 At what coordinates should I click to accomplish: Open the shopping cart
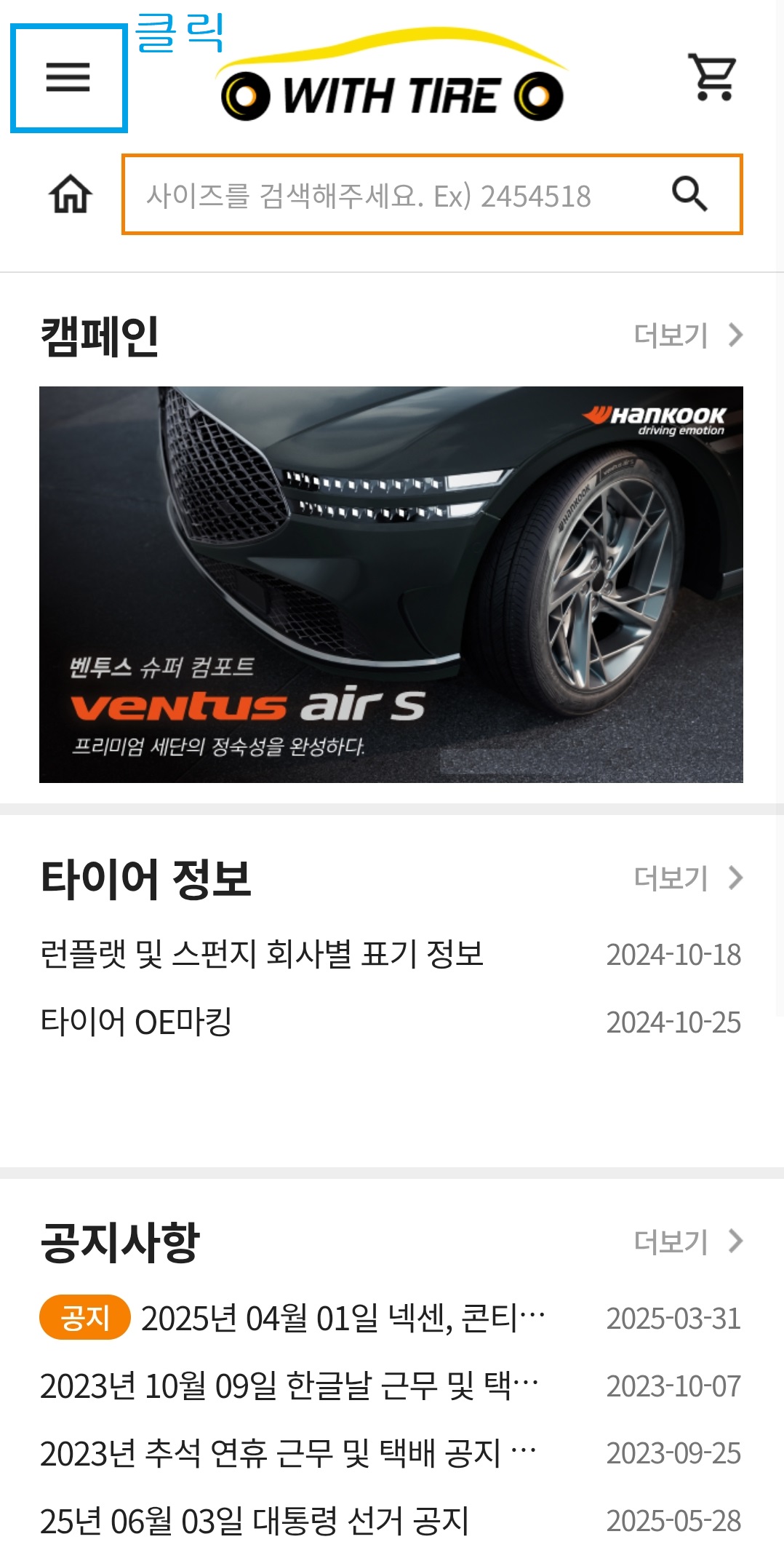(713, 77)
